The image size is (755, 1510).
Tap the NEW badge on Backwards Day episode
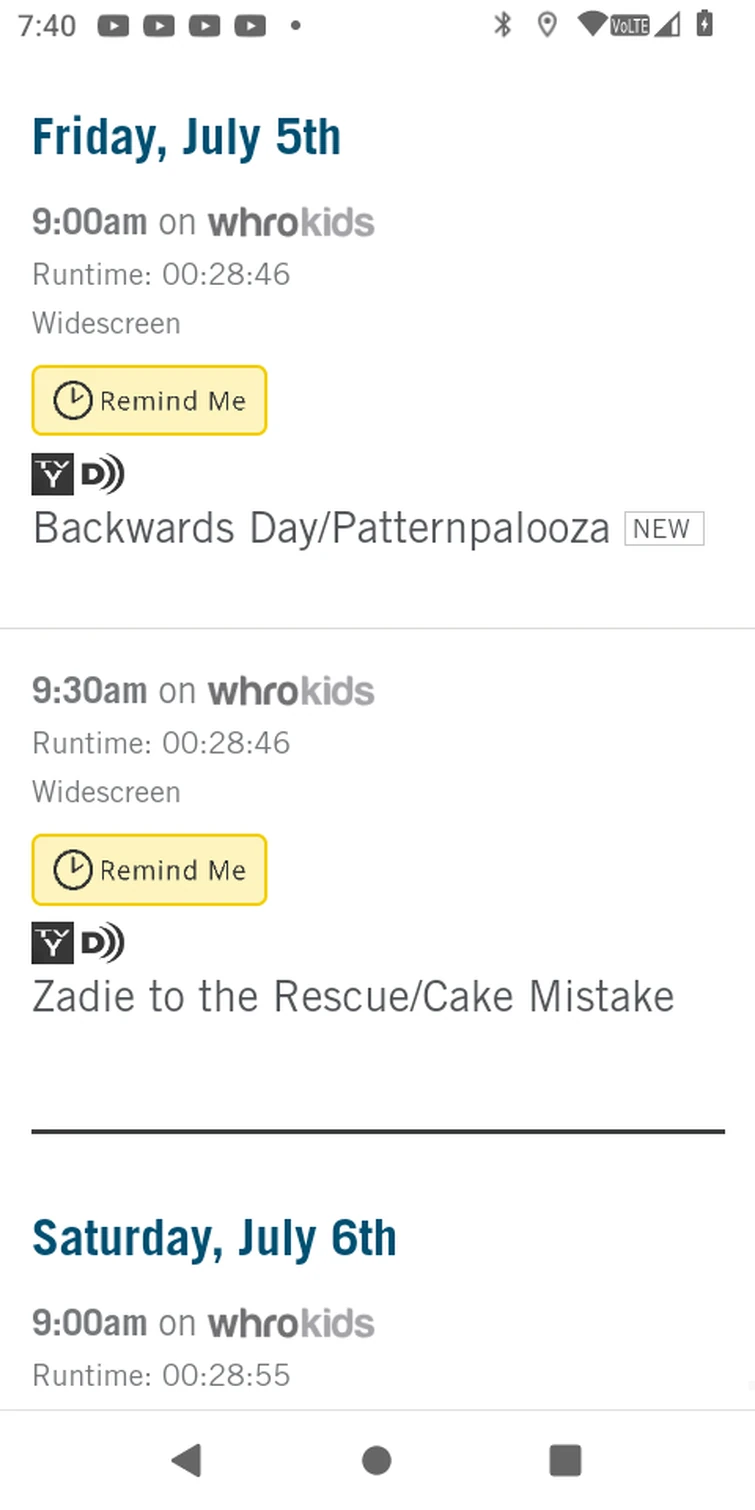[664, 528]
